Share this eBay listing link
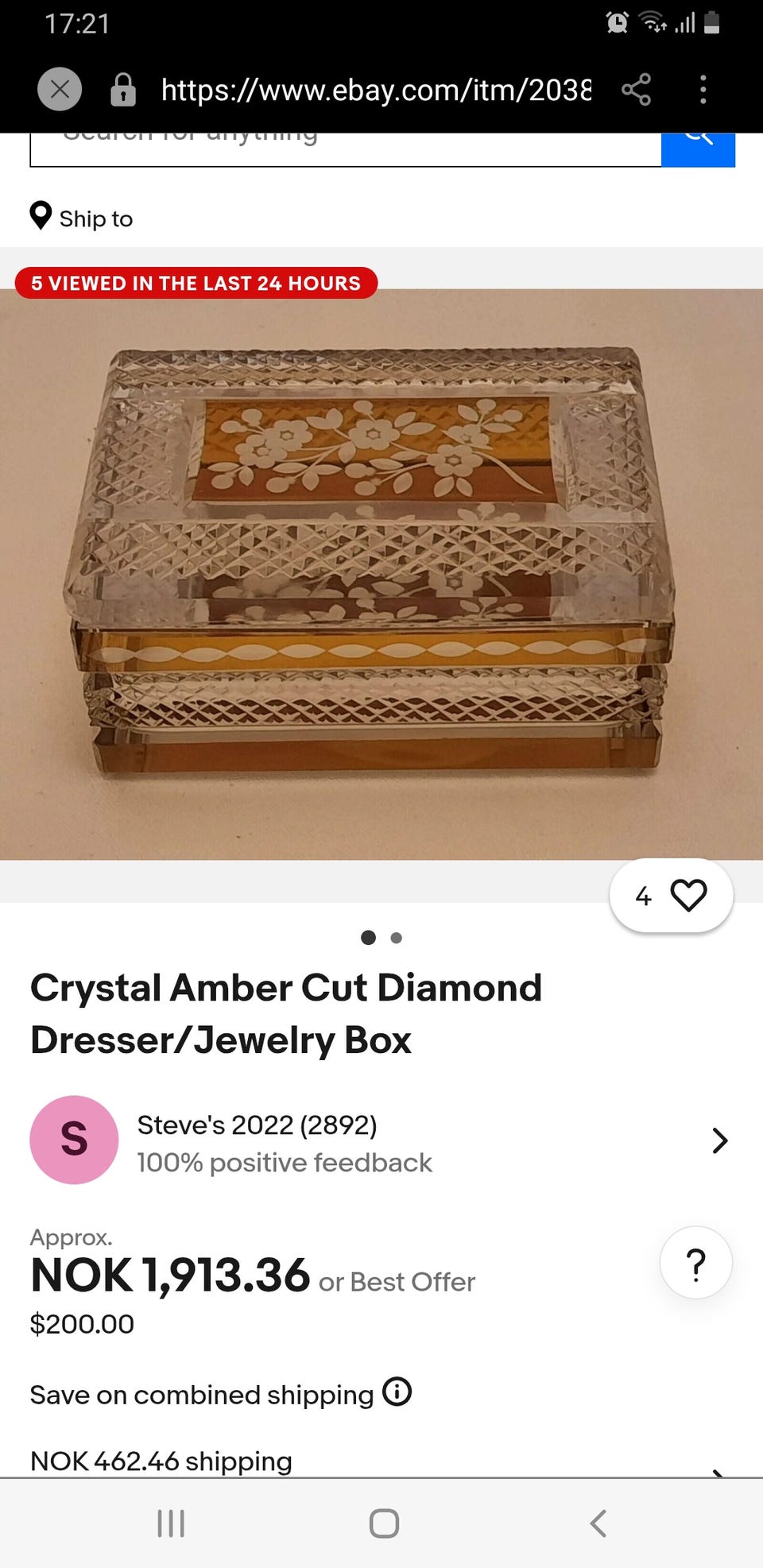Viewport: 763px width, 1568px height. coord(636,89)
